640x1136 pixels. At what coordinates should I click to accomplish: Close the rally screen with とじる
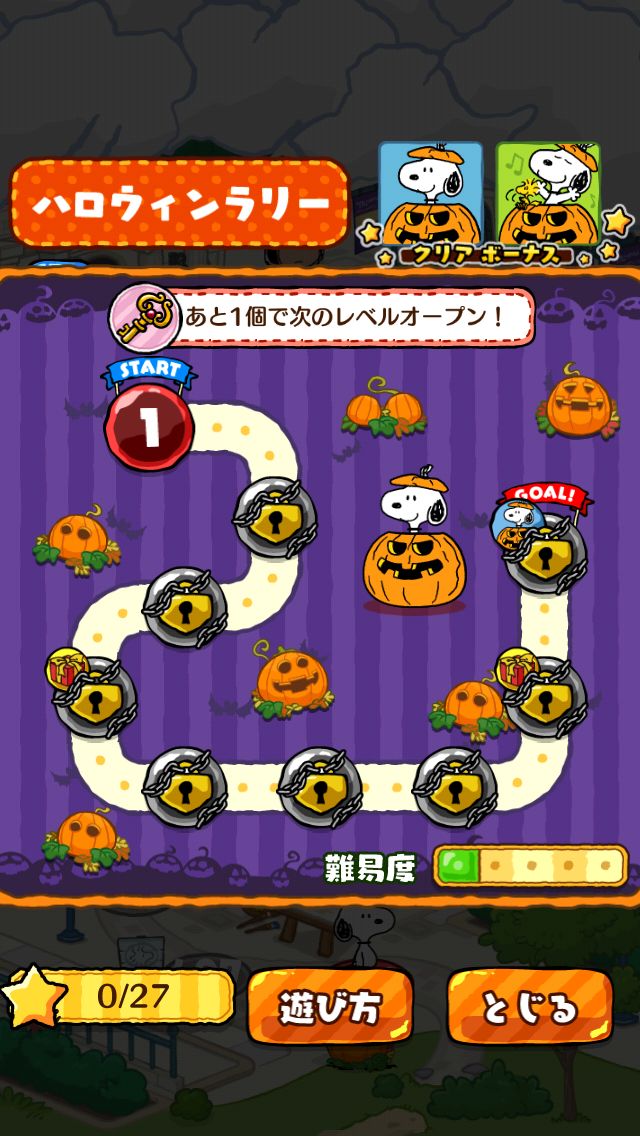click(x=530, y=1007)
